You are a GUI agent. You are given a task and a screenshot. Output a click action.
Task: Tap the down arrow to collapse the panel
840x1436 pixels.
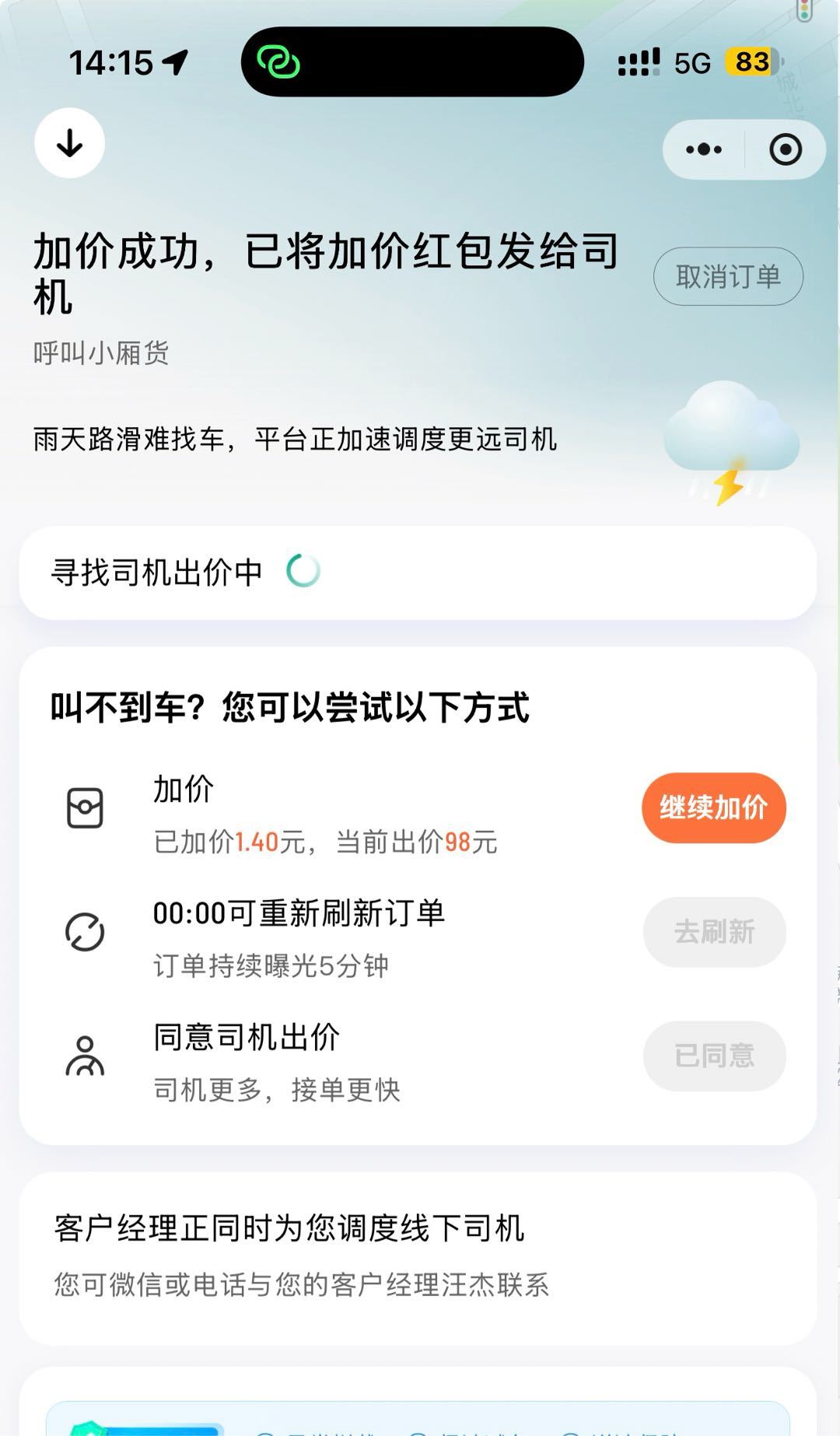pos(70,144)
